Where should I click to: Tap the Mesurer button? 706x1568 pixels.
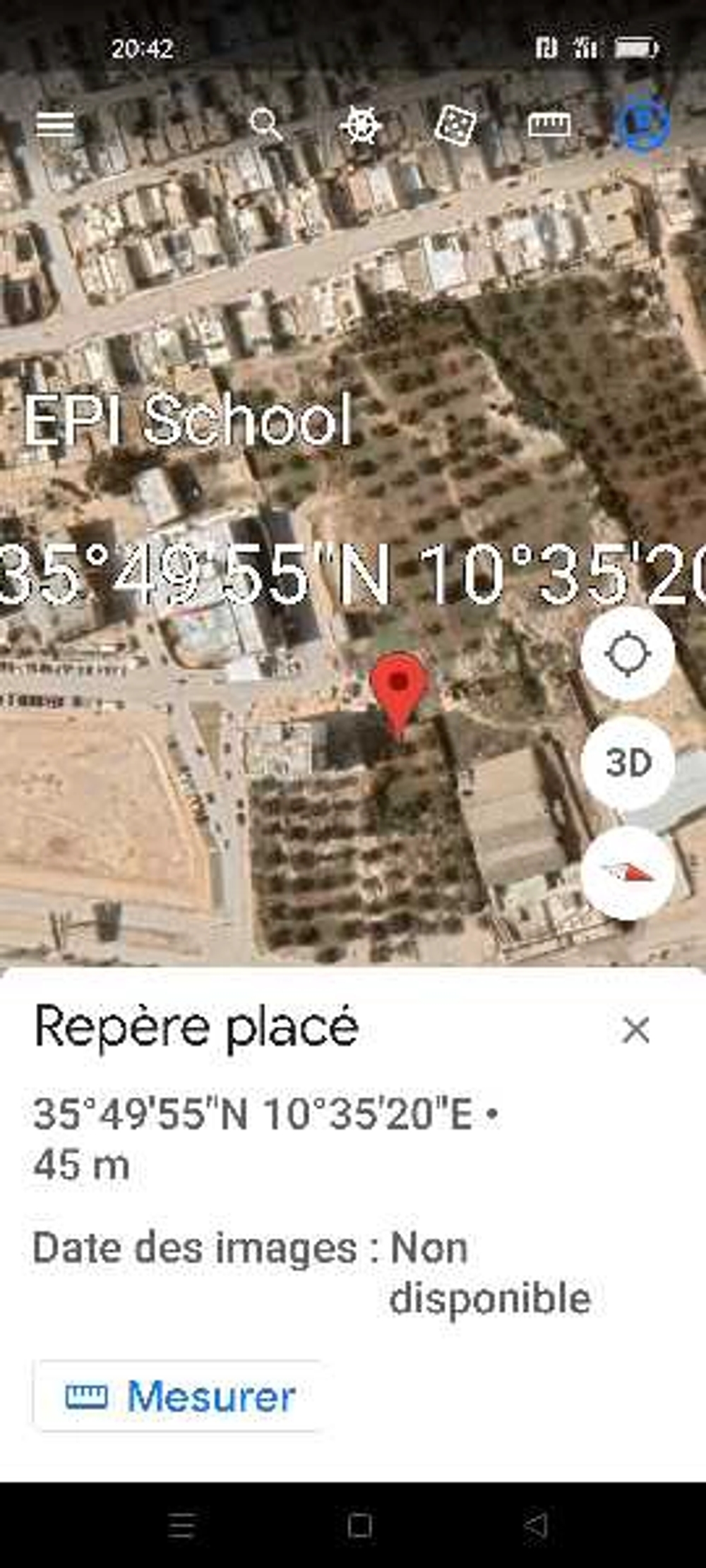click(179, 1396)
